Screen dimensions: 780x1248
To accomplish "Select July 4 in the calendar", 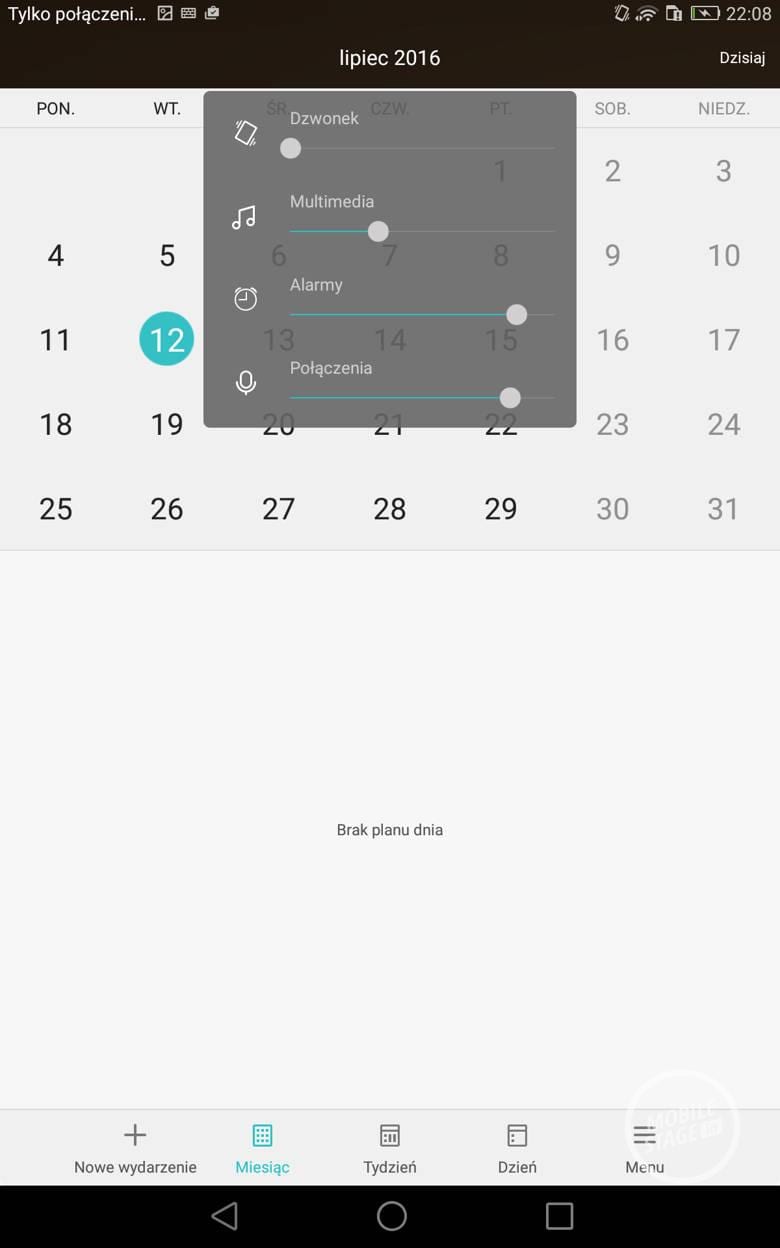I will (56, 255).
